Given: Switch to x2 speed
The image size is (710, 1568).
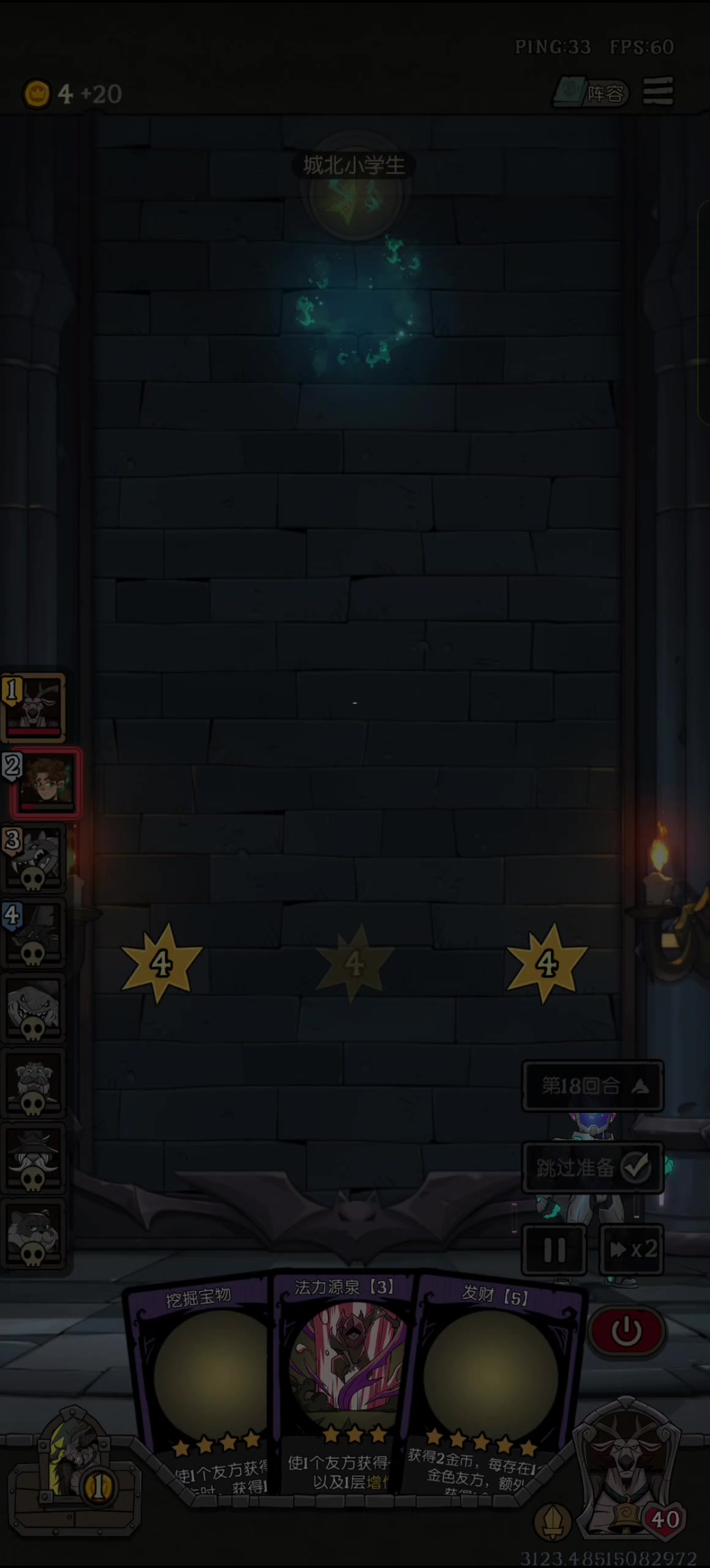Looking at the screenshot, I should [x=632, y=1250].
